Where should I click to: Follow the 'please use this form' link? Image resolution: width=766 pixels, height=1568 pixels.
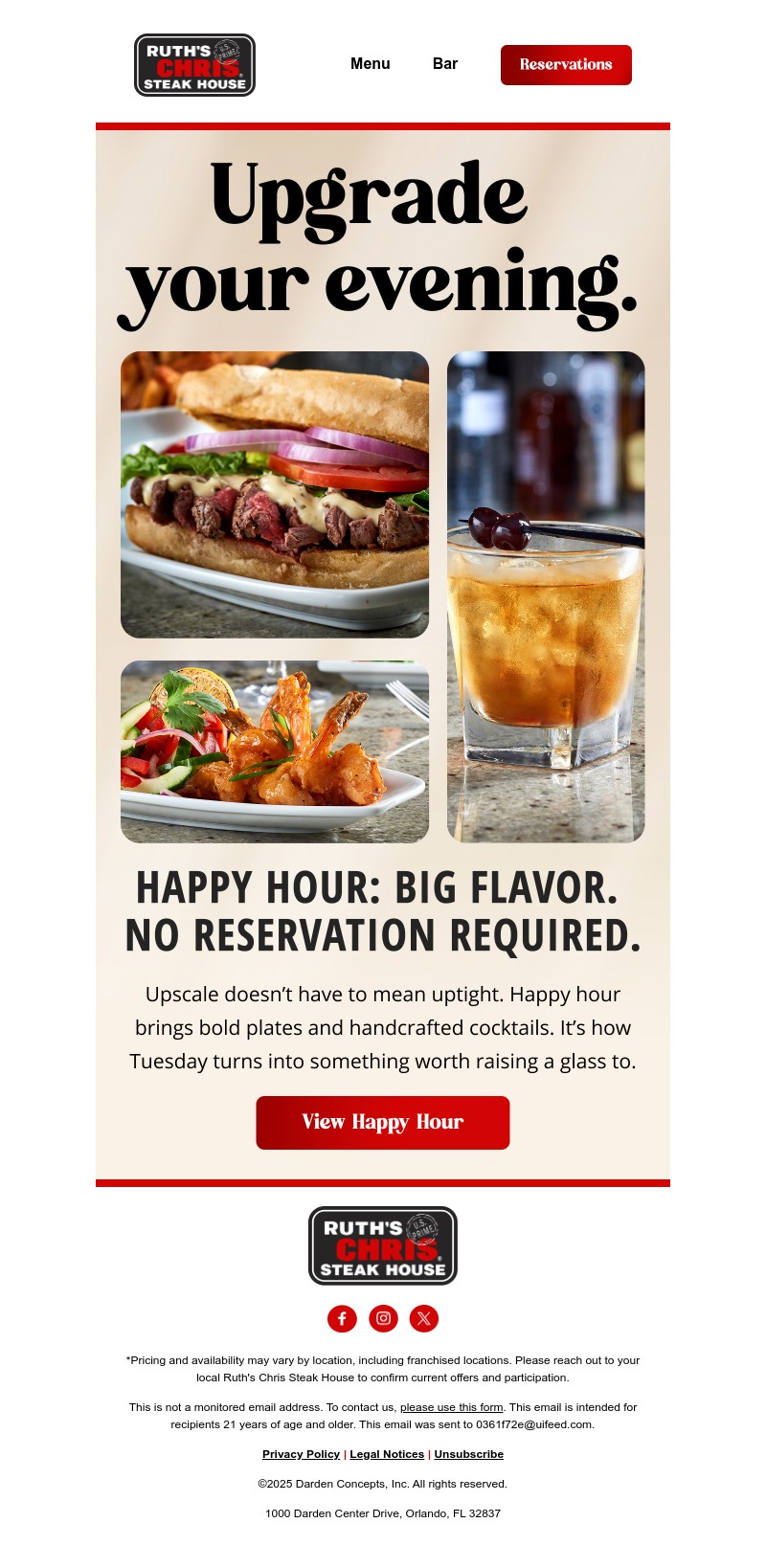[x=451, y=1407]
